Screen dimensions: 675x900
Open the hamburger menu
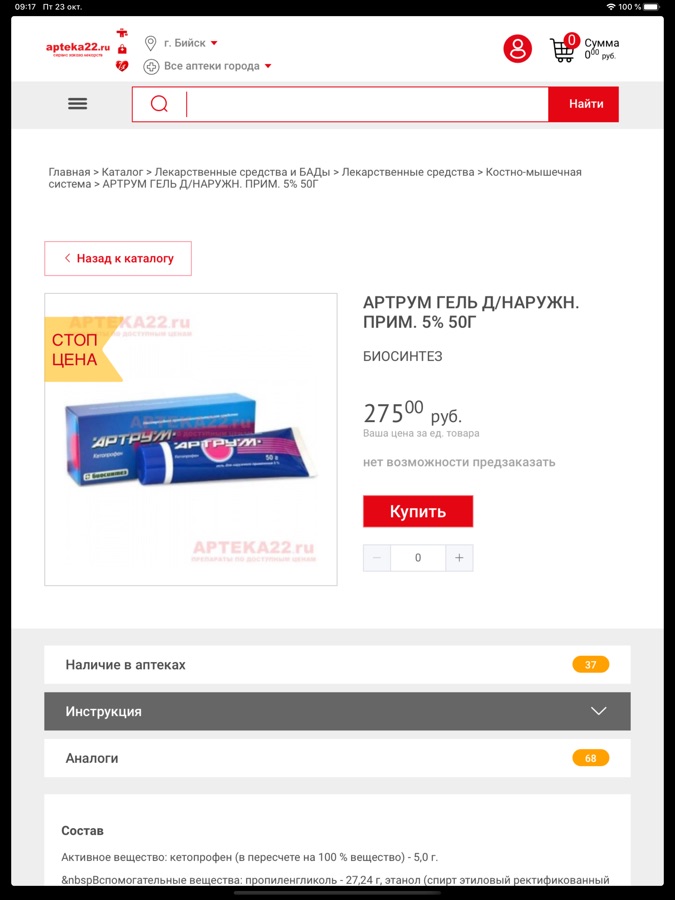pyautogui.click(x=77, y=104)
